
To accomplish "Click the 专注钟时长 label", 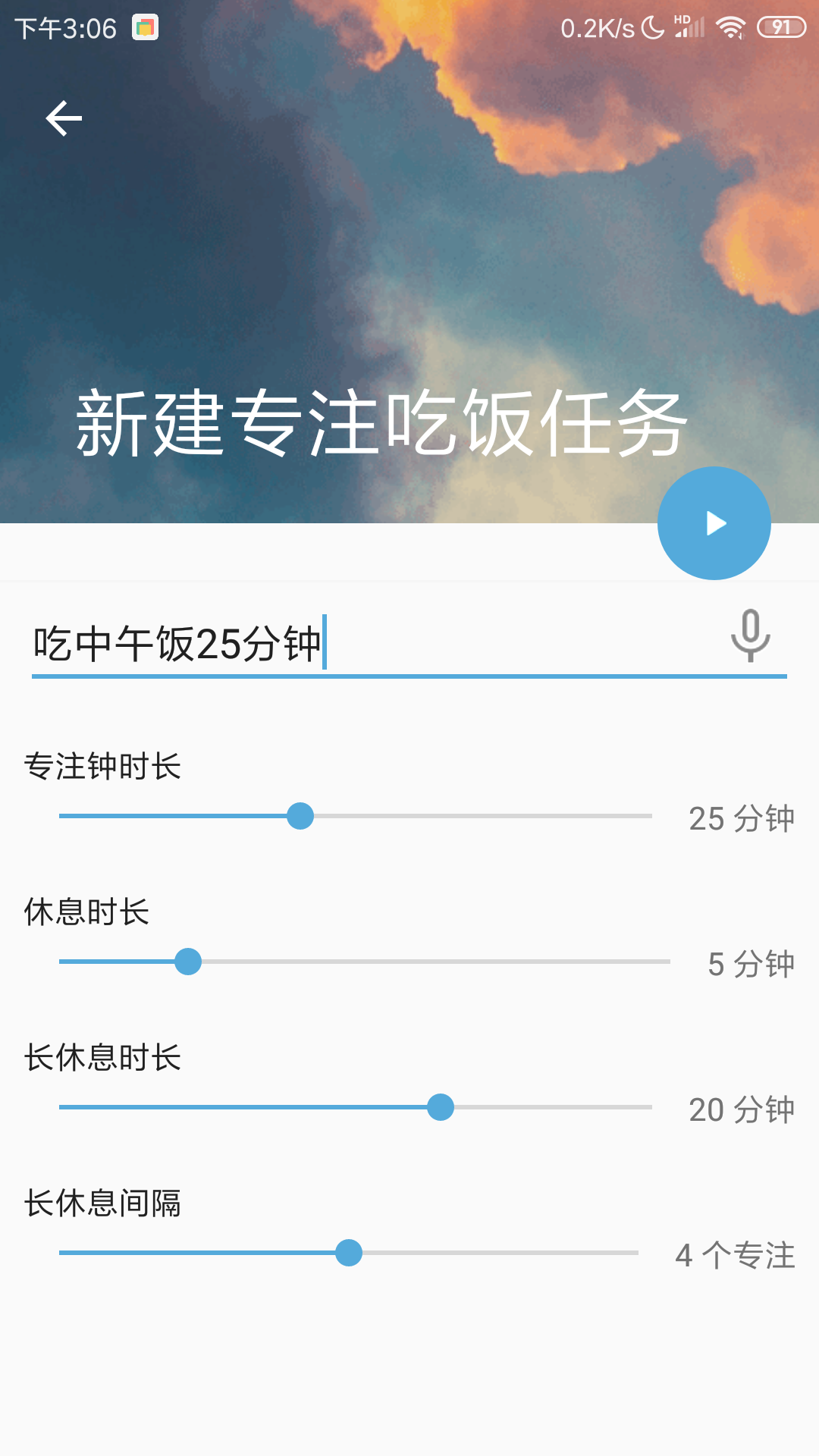I will pyautogui.click(x=104, y=767).
